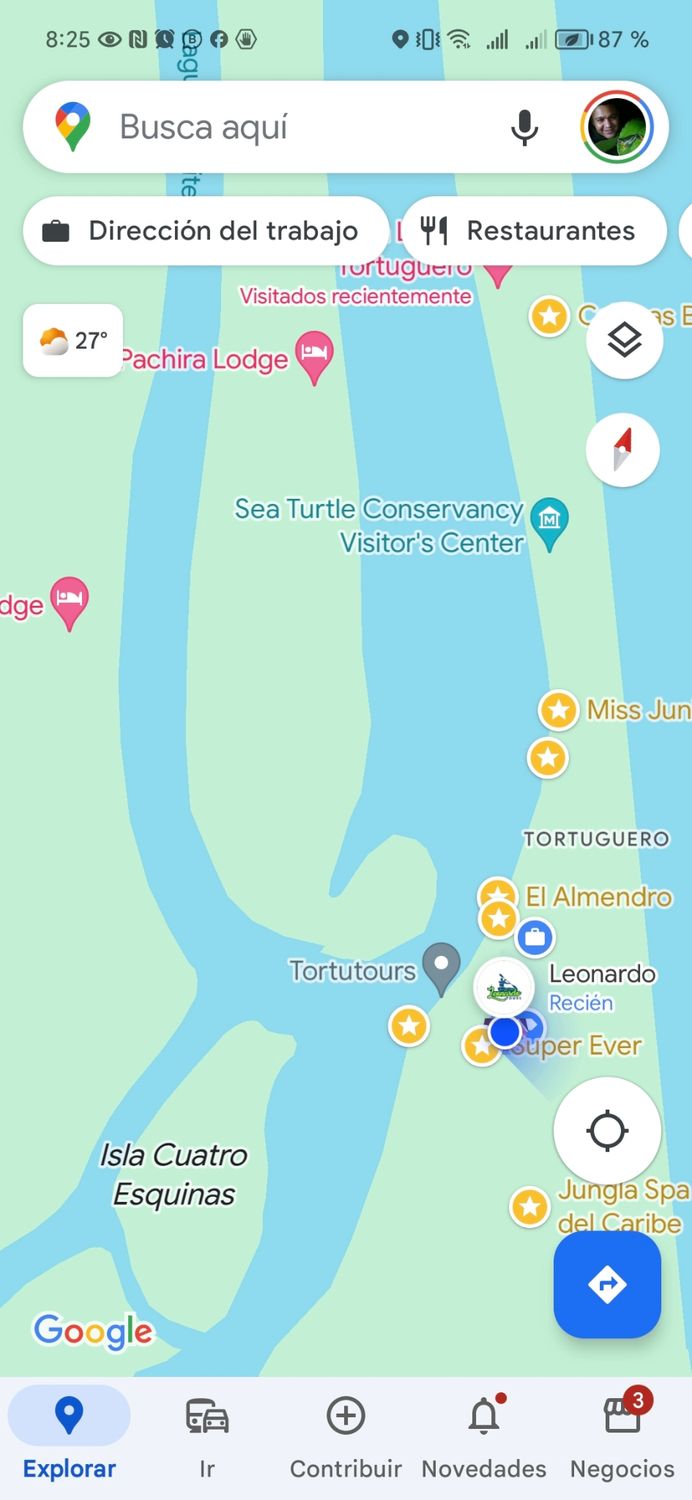Select the Dirección del trabajo chip
Image resolution: width=692 pixels, height=1500 pixels.
coord(205,231)
